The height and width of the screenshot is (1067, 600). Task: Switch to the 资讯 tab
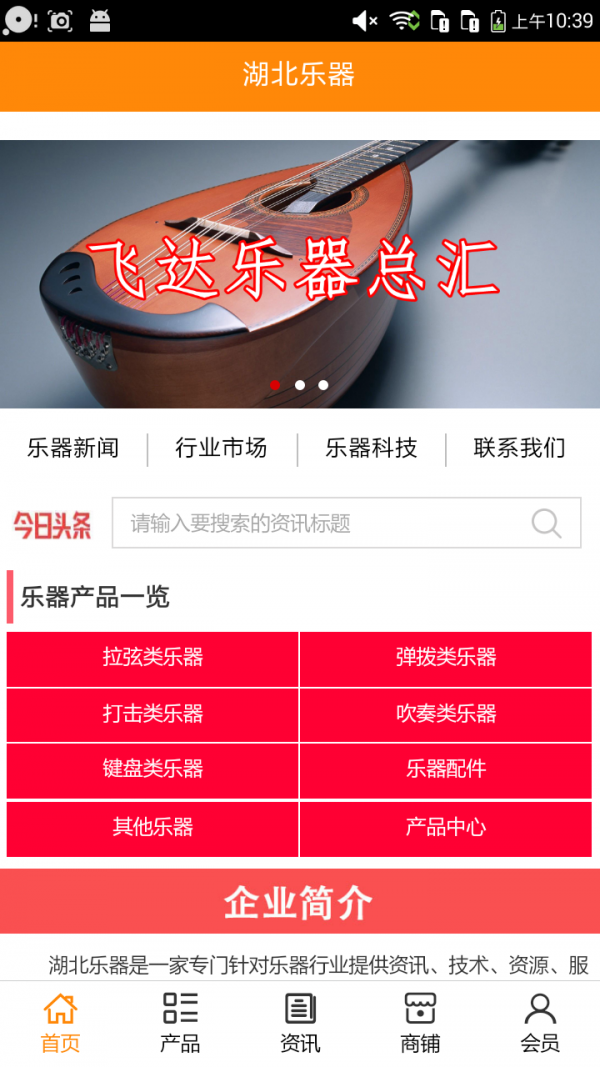pyautogui.click(x=300, y=1023)
